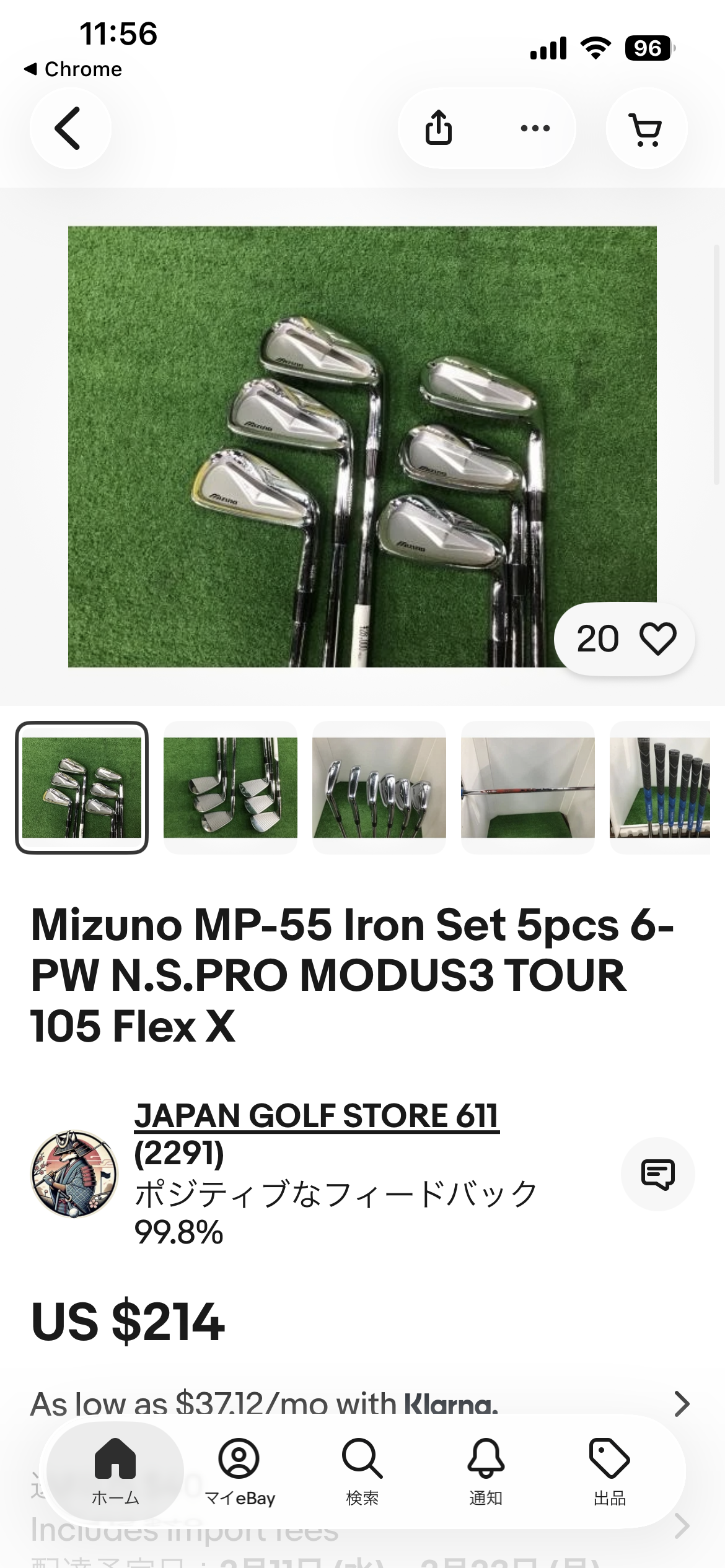
Task: Select the fourth thumbnail showing the shaft
Action: point(527,787)
